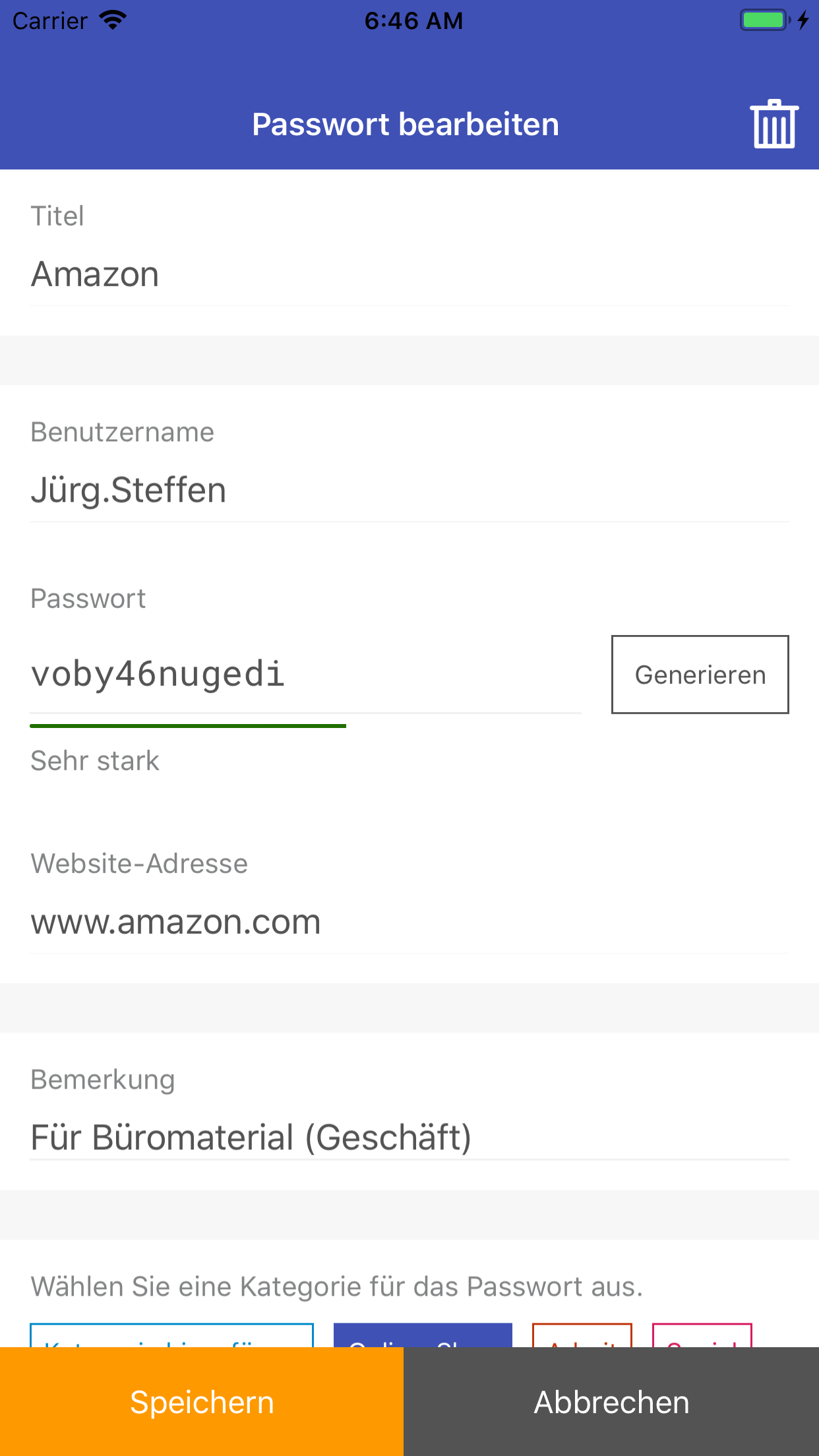Image resolution: width=819 pixels, height=1456 pixels.
Task: Edit the Bemerkung field Für Büromaterial
Action: pos(409,1137)
